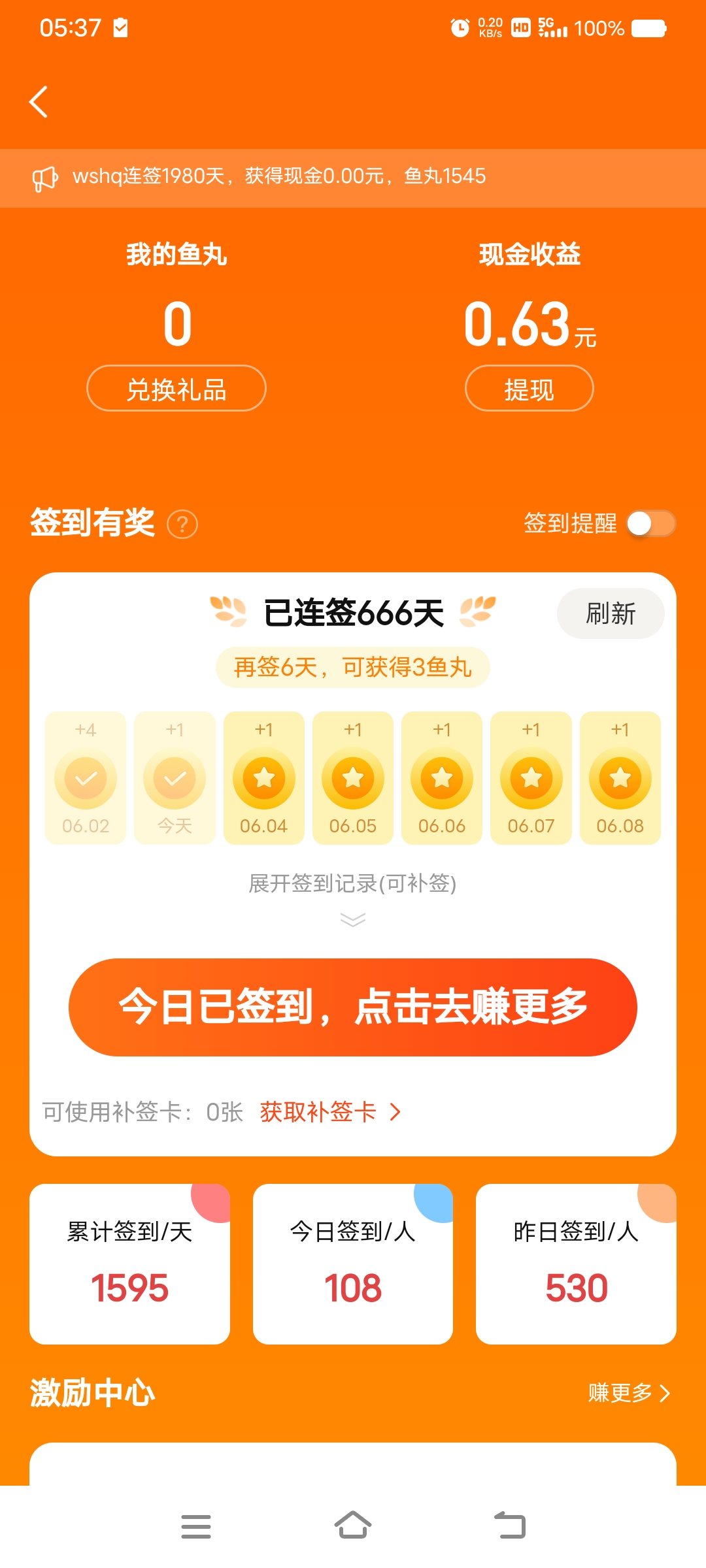Tap the system home button
This screenshot has height=1568, width=706.
click(x=353, y=1526)
